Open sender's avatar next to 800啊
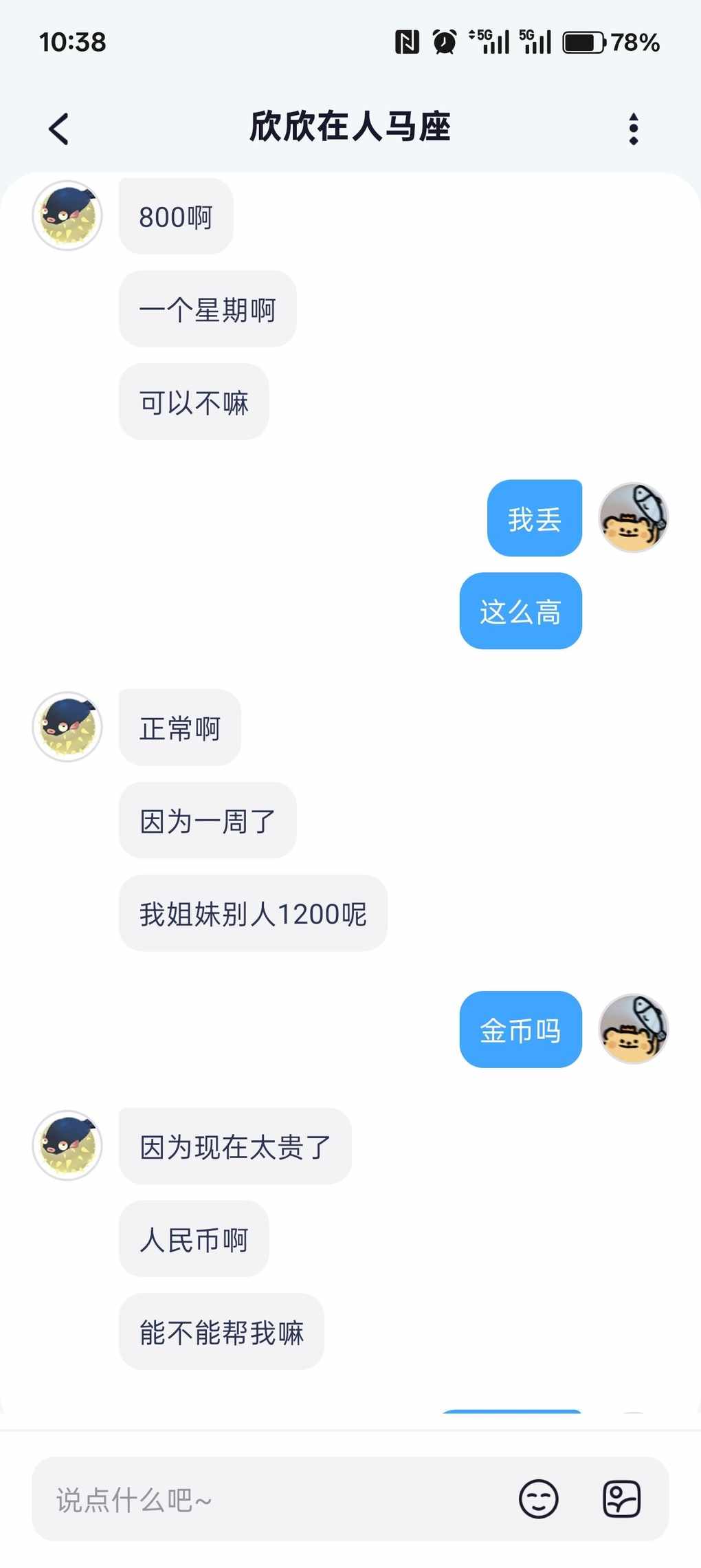701x1568 pixels. pyautogui.click(x=67, y=215)
